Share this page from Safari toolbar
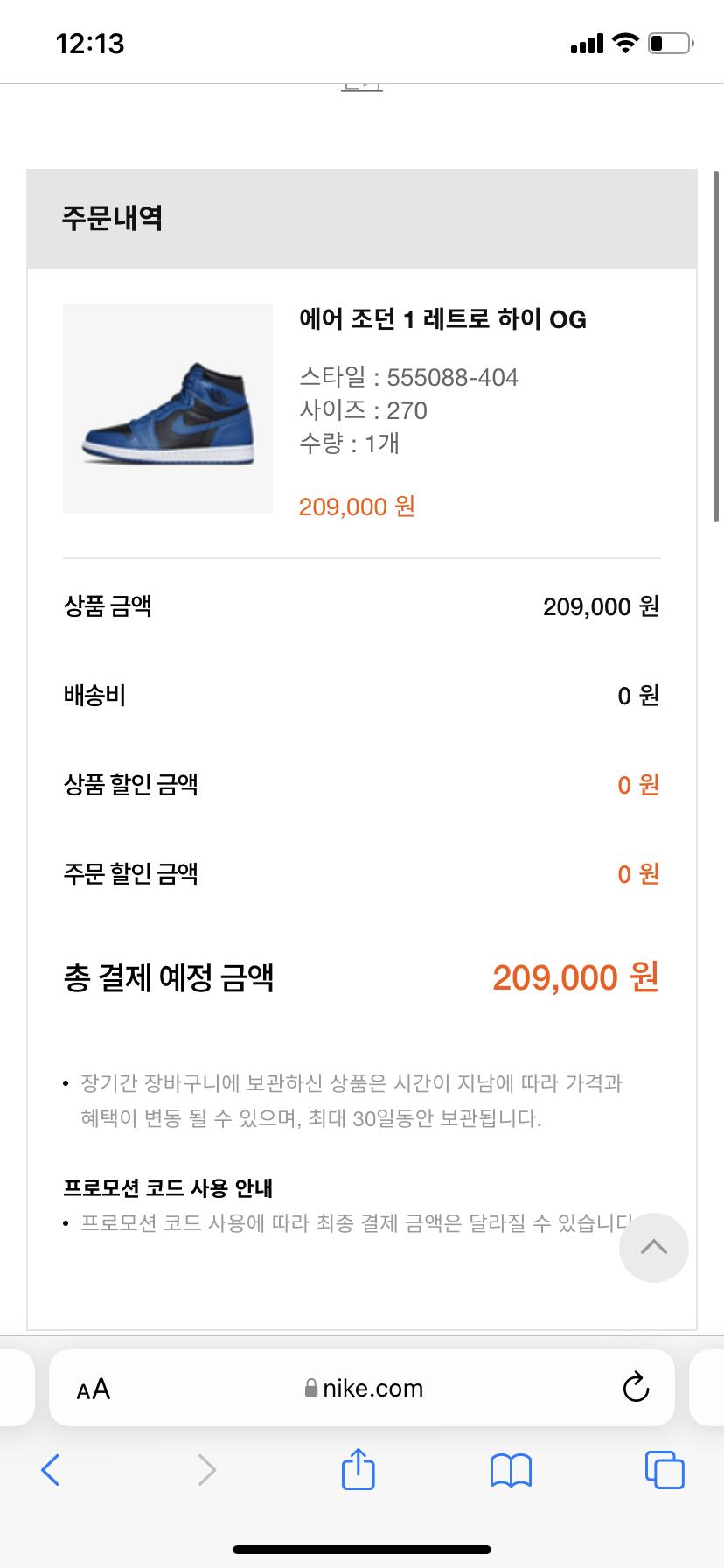 point(358,1470)
